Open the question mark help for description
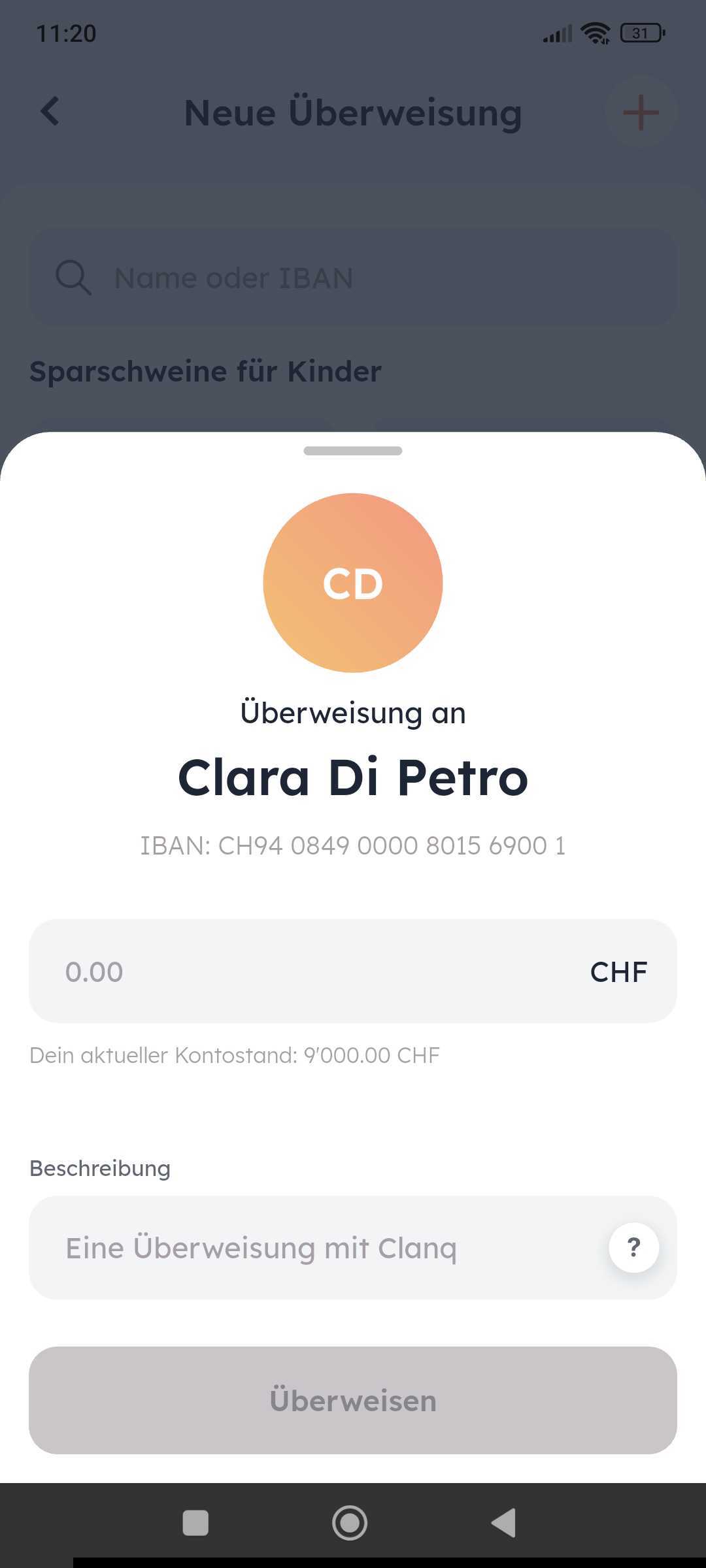The image size is (706, 1568). click(x=633, y=1247)
